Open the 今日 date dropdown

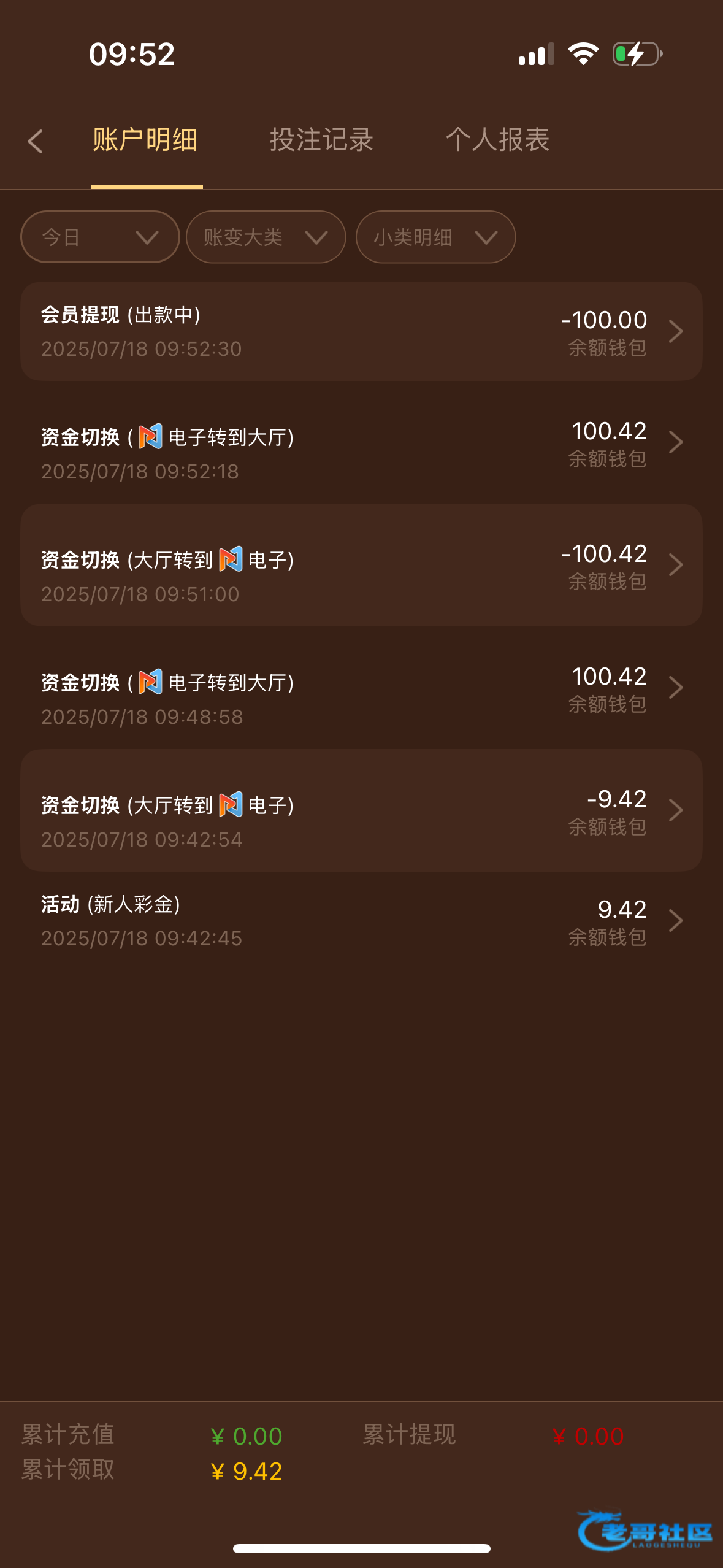100,237
